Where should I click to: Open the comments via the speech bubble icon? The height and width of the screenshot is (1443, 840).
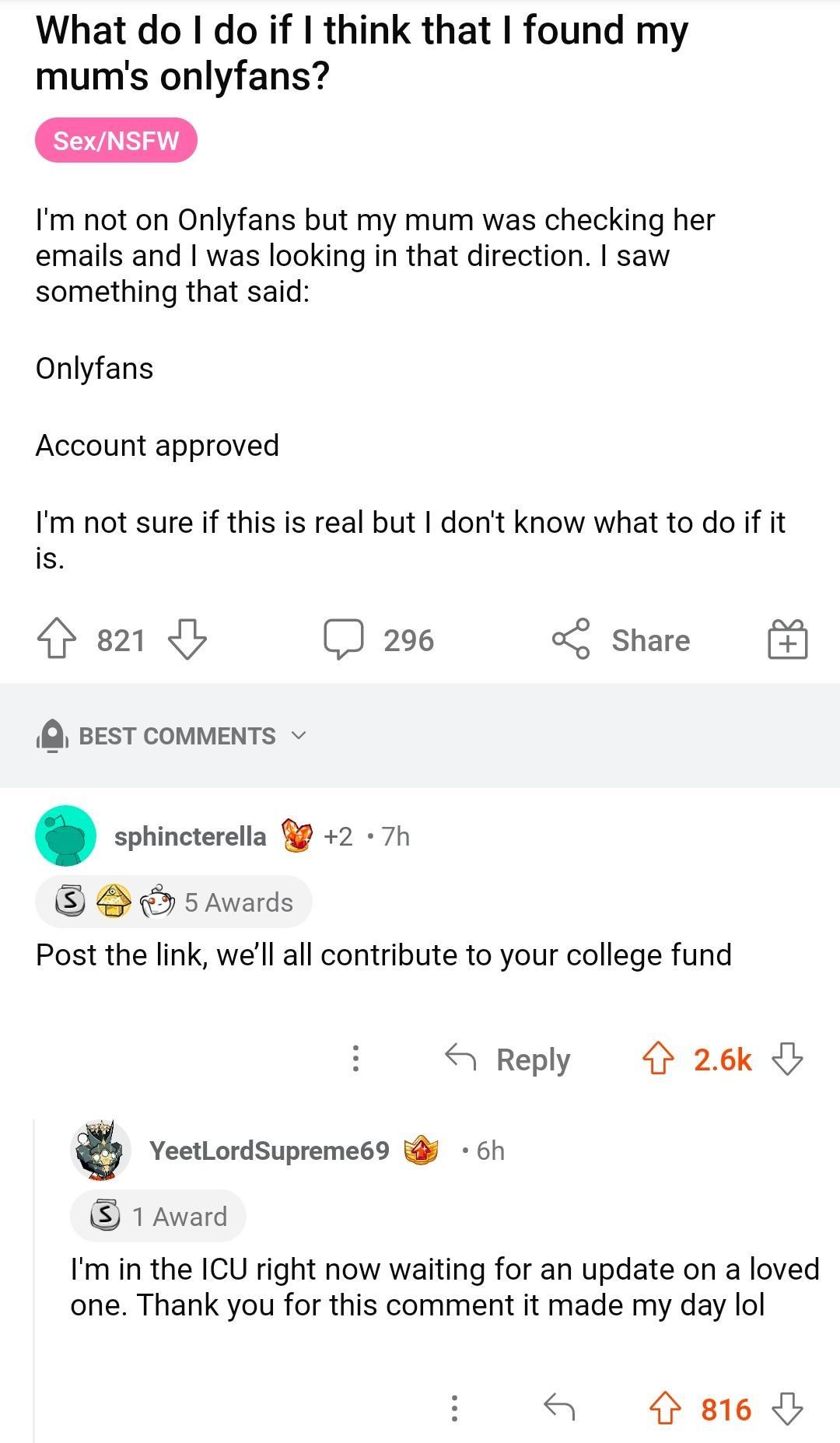(x=348, y=639)
